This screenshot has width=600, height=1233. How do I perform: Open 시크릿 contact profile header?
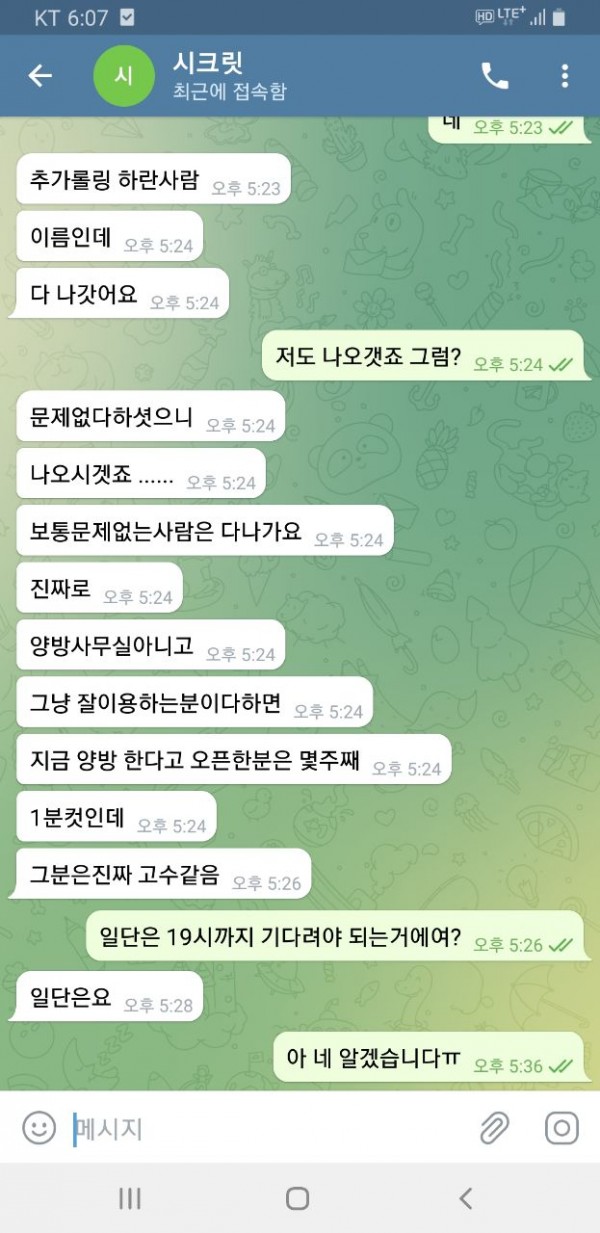tap(230, 76)
